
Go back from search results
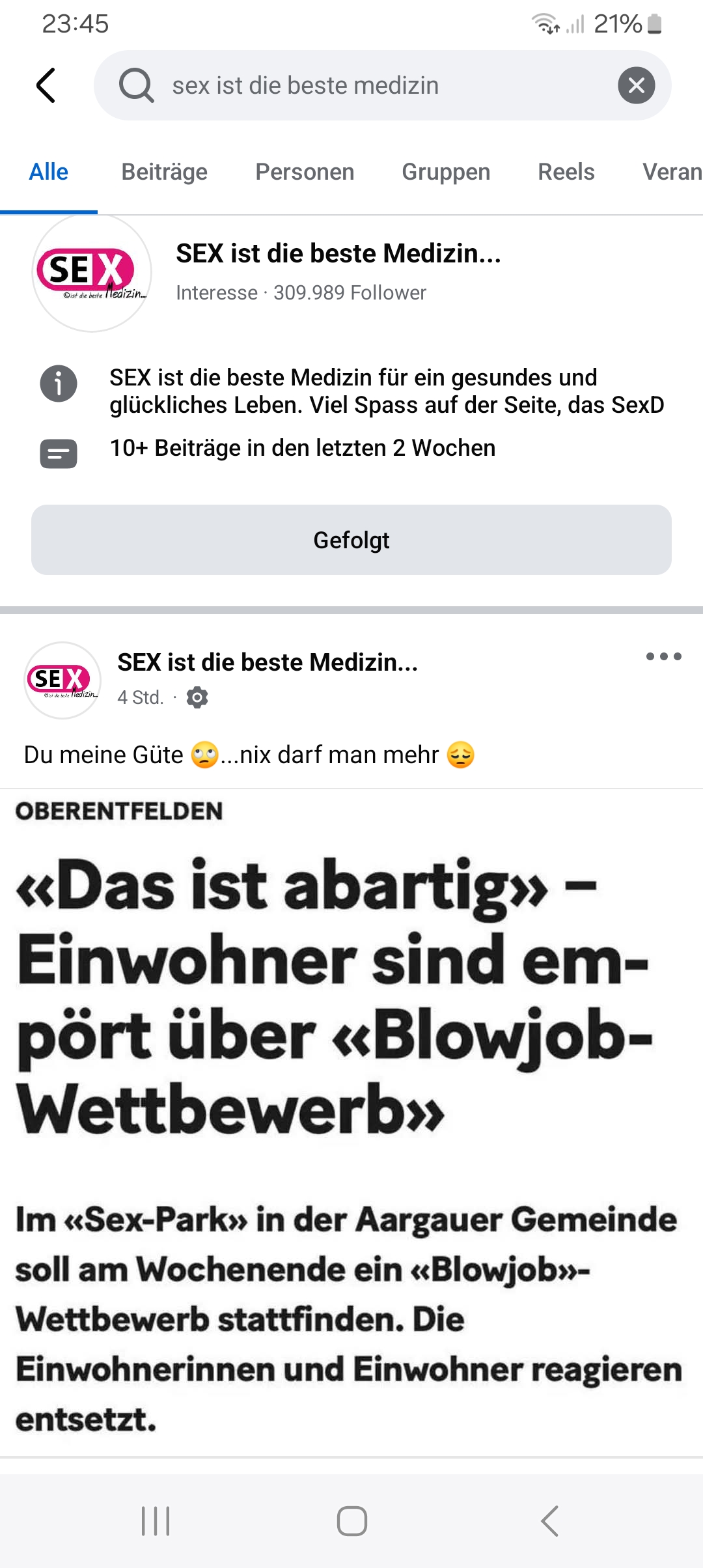click(46, 85)
